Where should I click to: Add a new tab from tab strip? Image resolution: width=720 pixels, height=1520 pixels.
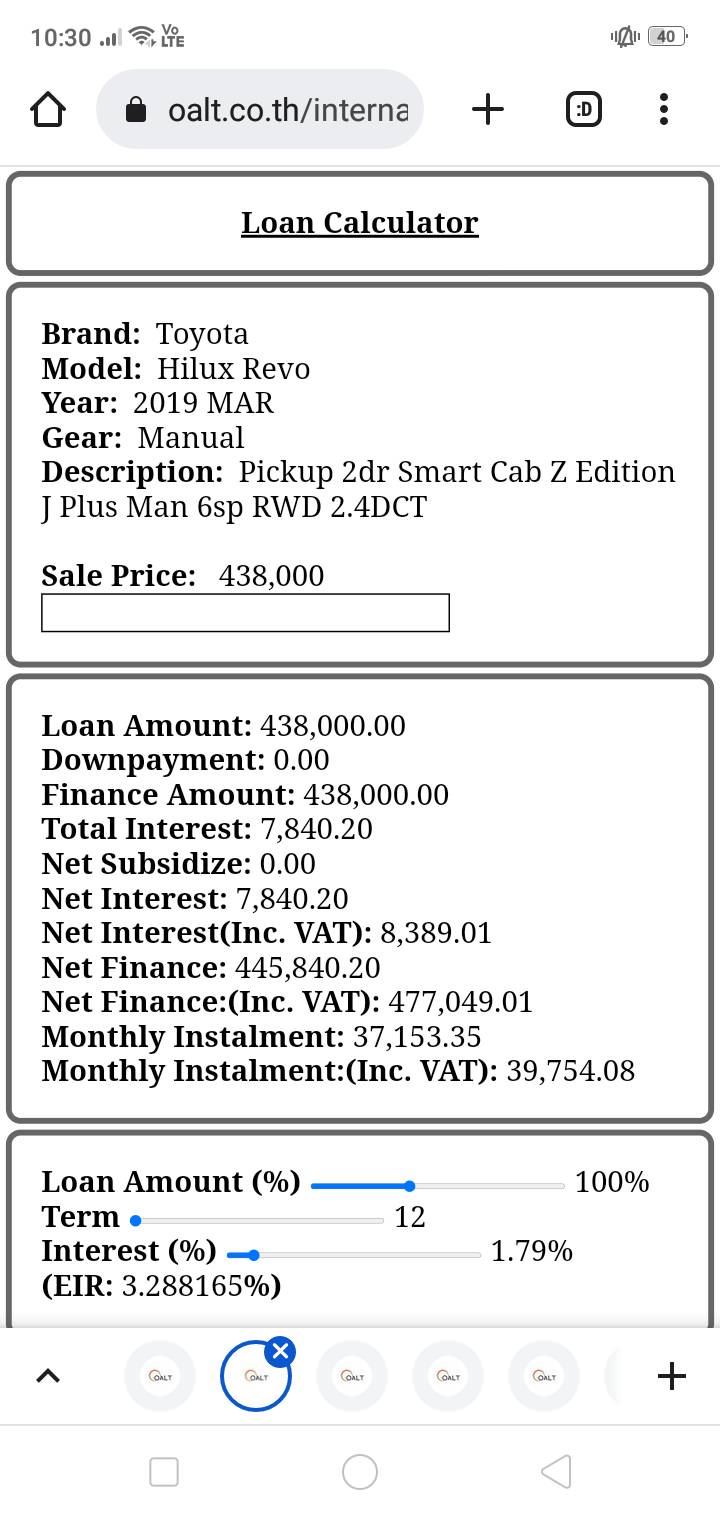click(x=672, y=1376)
